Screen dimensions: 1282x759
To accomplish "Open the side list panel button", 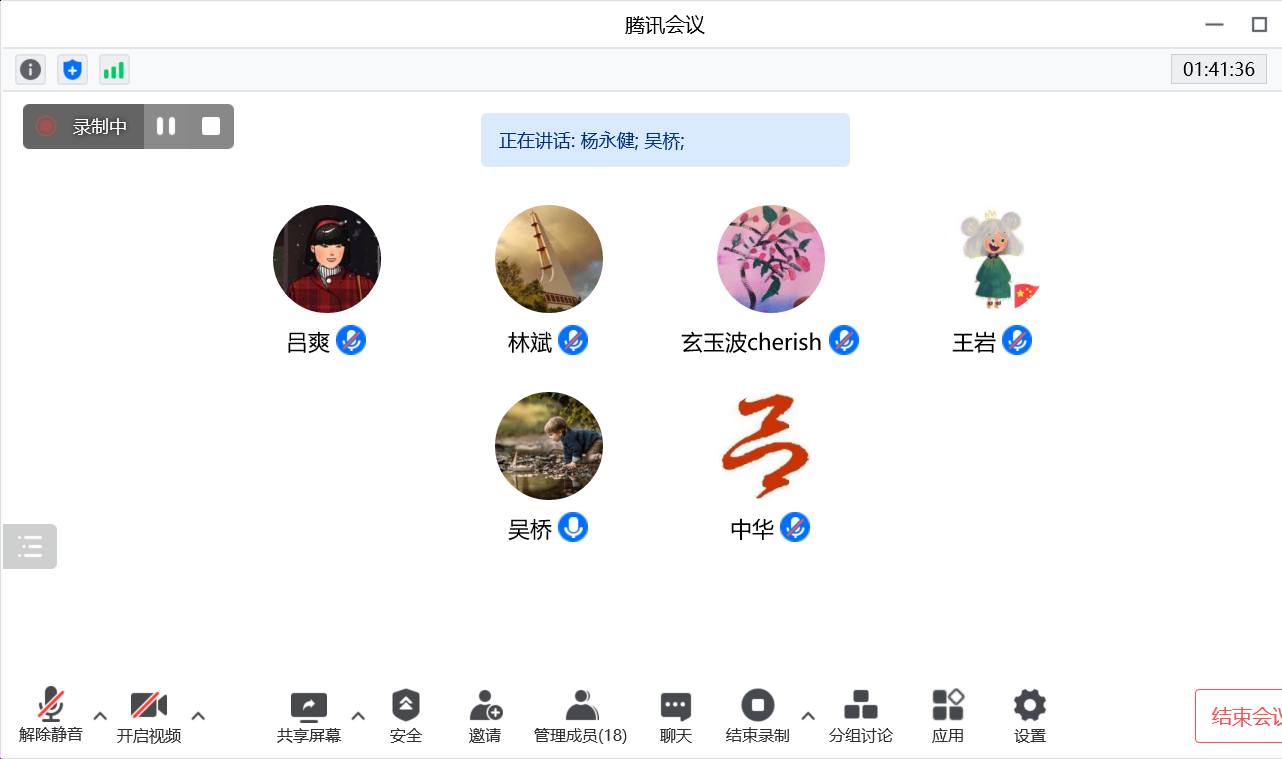I will coord(30,546).
